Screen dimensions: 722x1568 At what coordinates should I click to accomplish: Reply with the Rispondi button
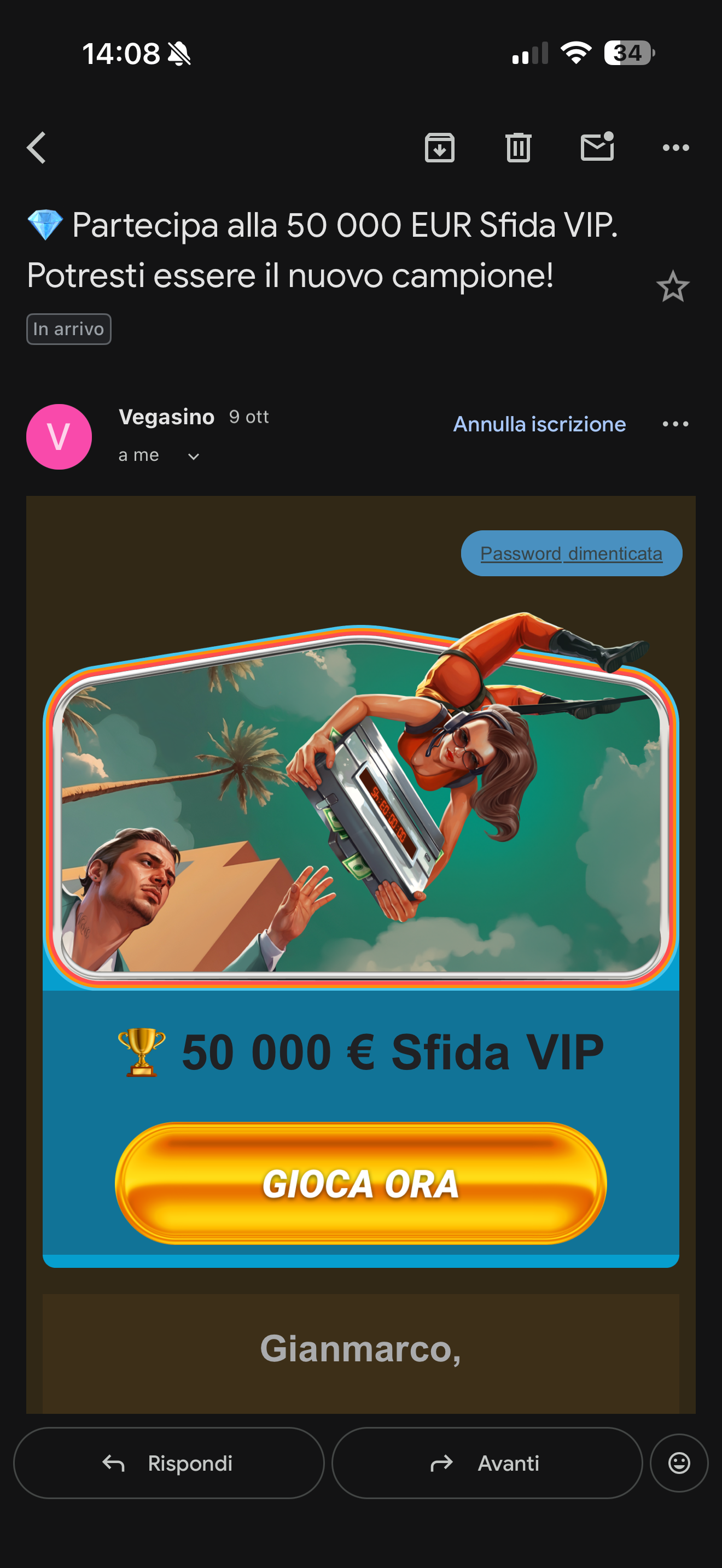[x=168, y=1462]
